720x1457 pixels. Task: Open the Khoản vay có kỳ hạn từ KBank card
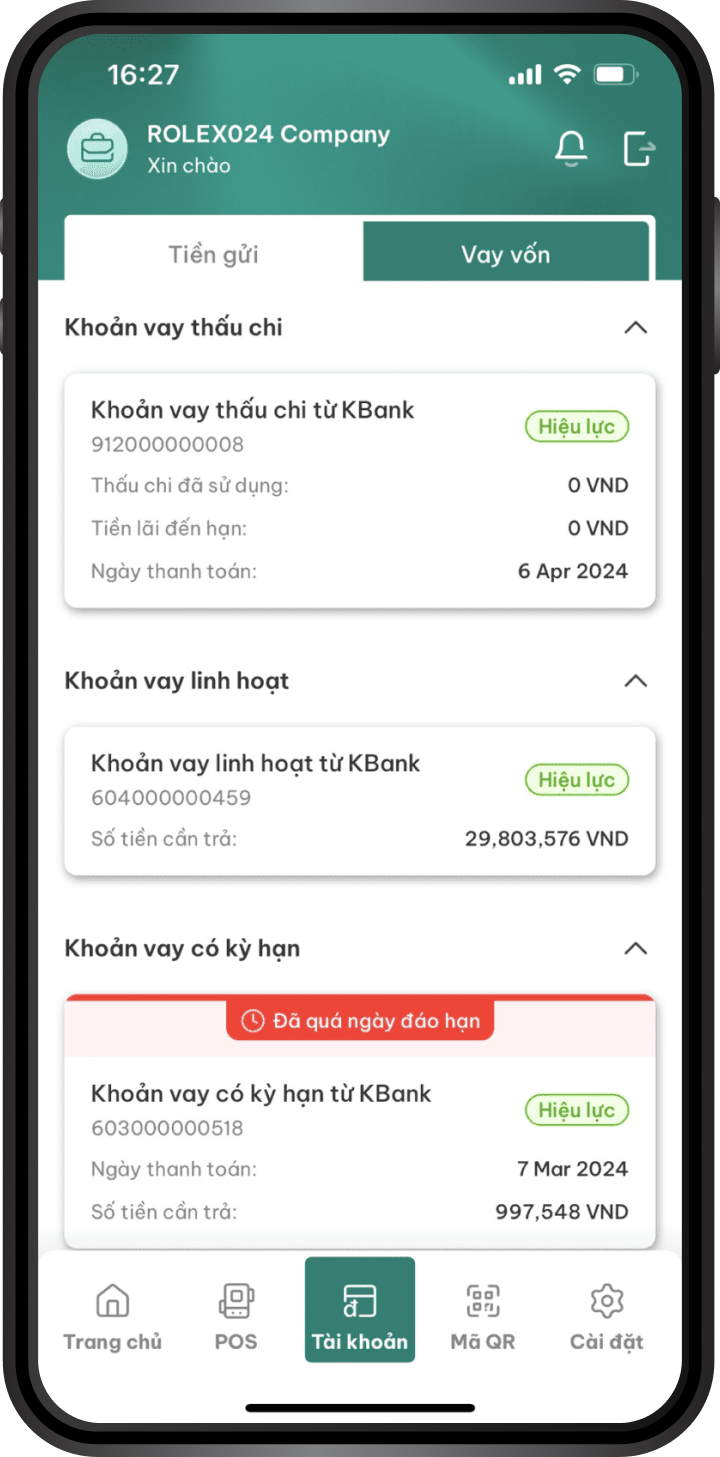(x=359, y=1150)
